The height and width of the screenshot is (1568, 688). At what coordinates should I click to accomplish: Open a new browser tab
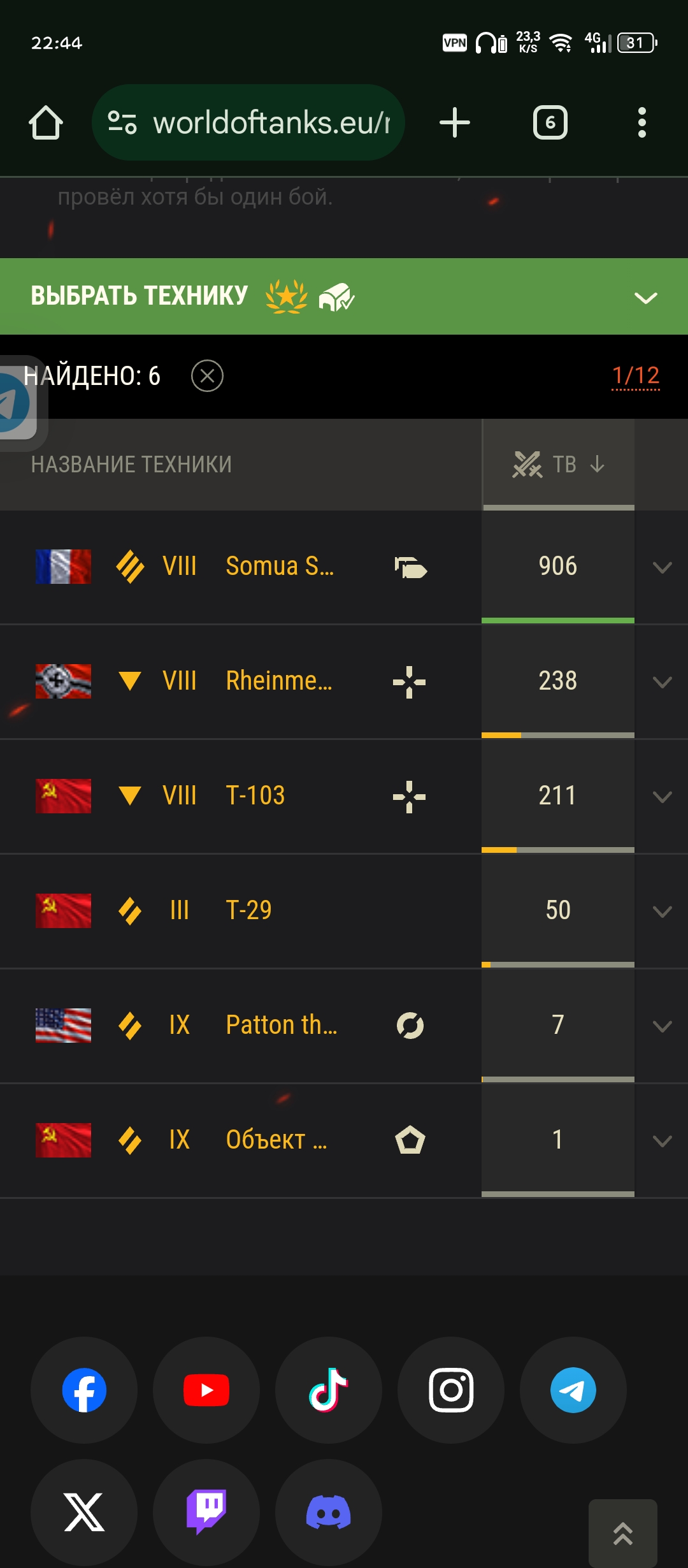[455, 122]
